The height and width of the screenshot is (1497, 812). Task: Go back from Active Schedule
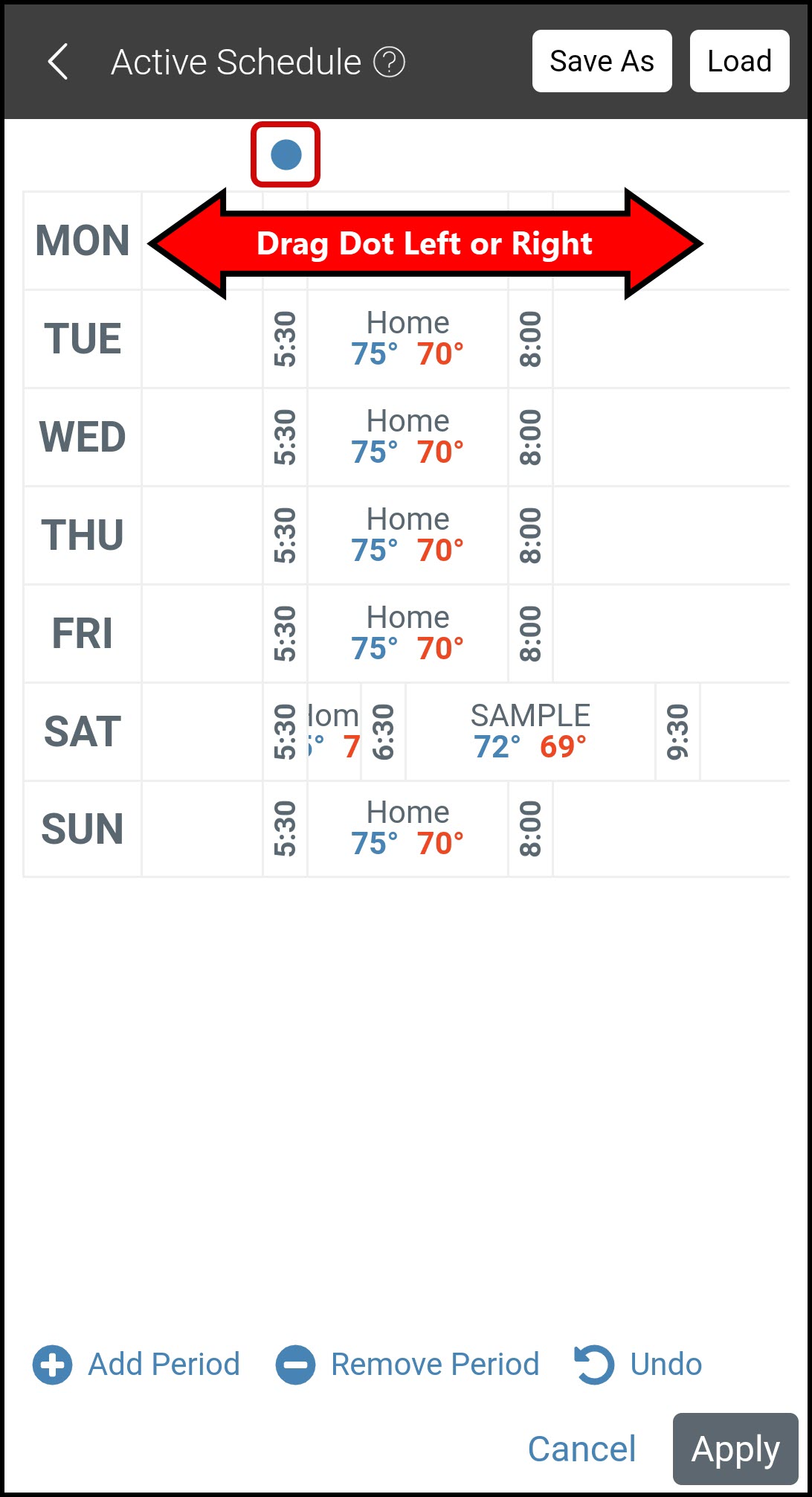tap(58, 62)
